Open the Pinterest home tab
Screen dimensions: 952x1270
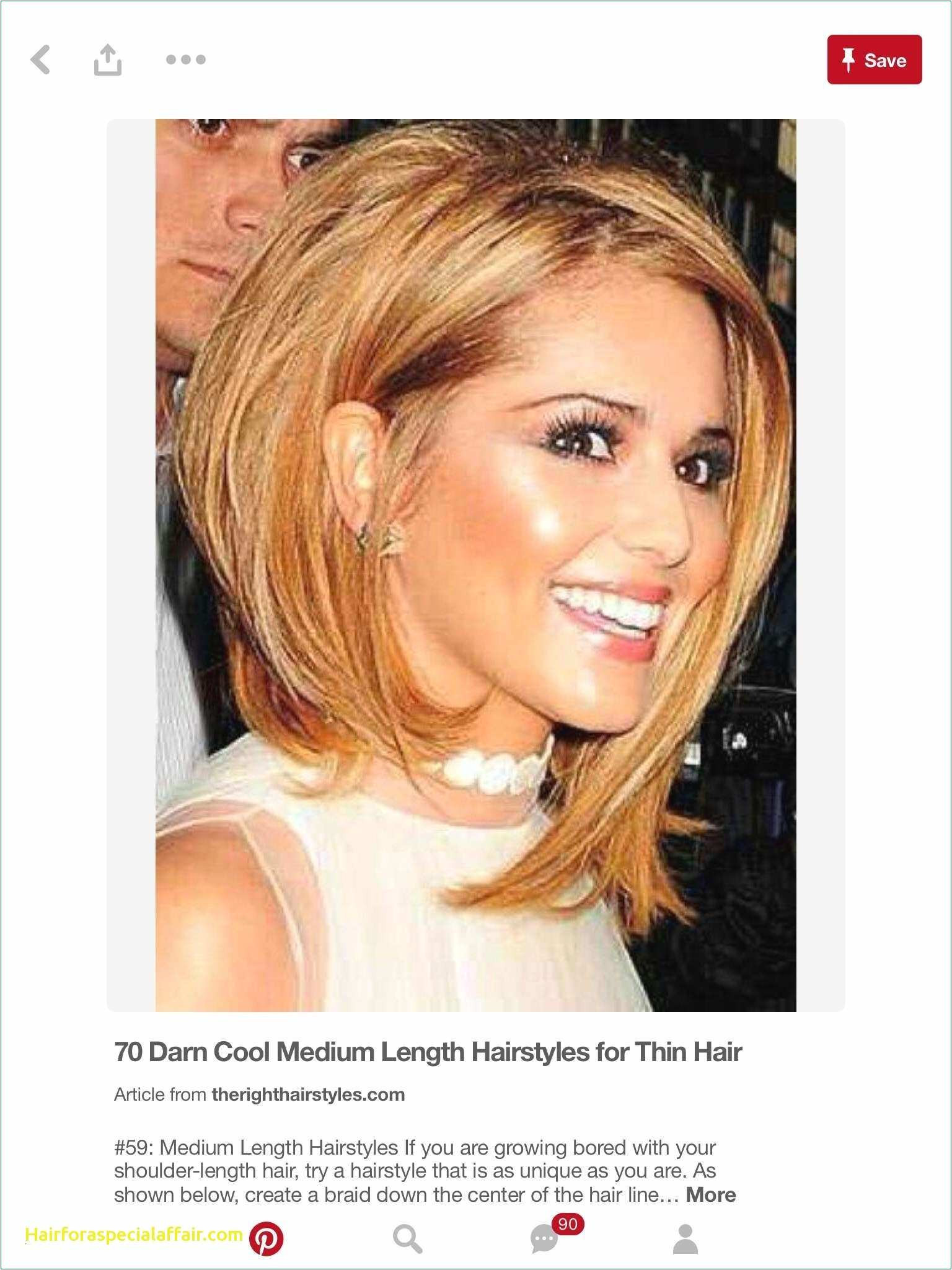coord(267,1240)
